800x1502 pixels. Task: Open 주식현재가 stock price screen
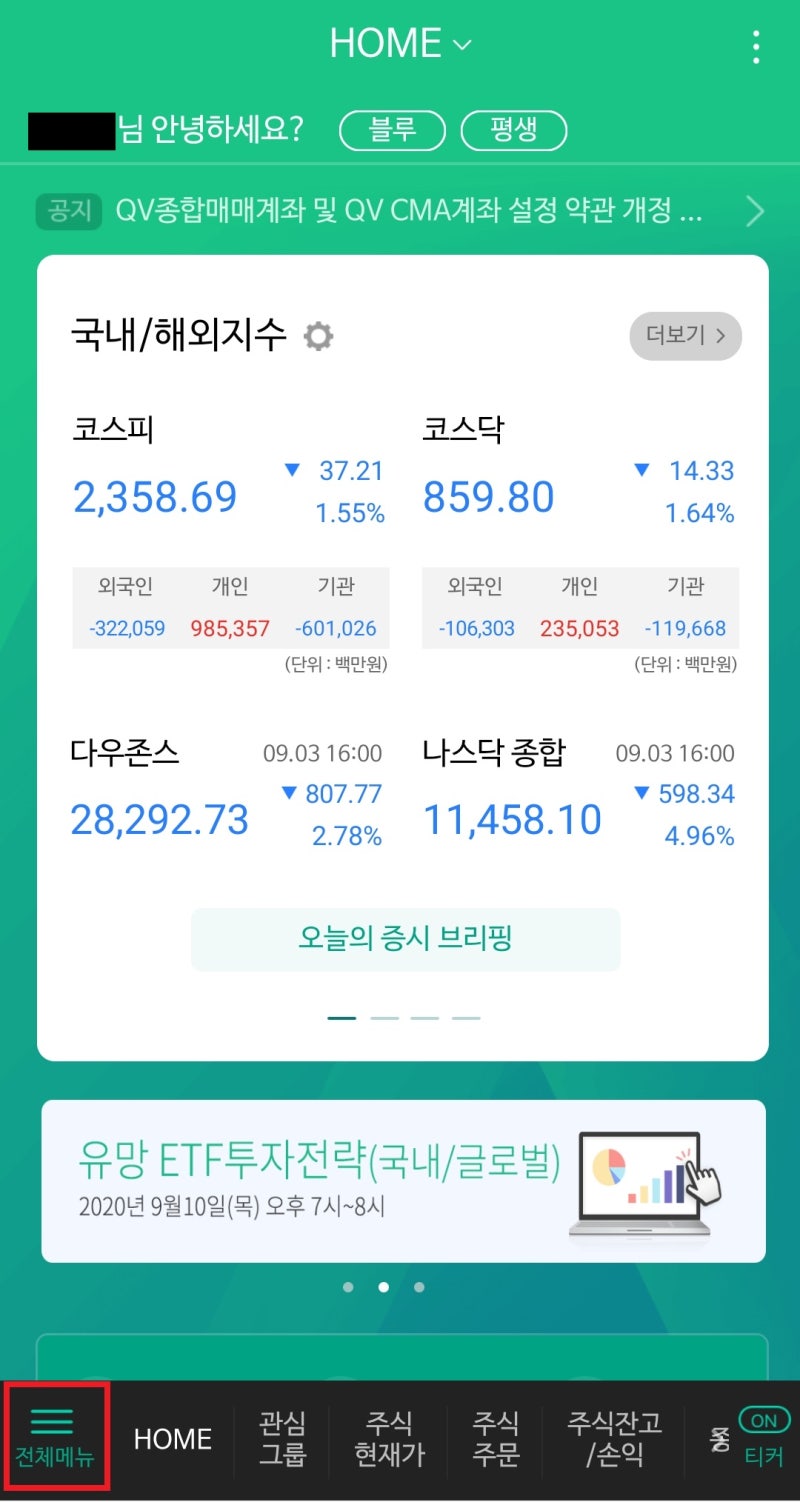[388, 1438]
